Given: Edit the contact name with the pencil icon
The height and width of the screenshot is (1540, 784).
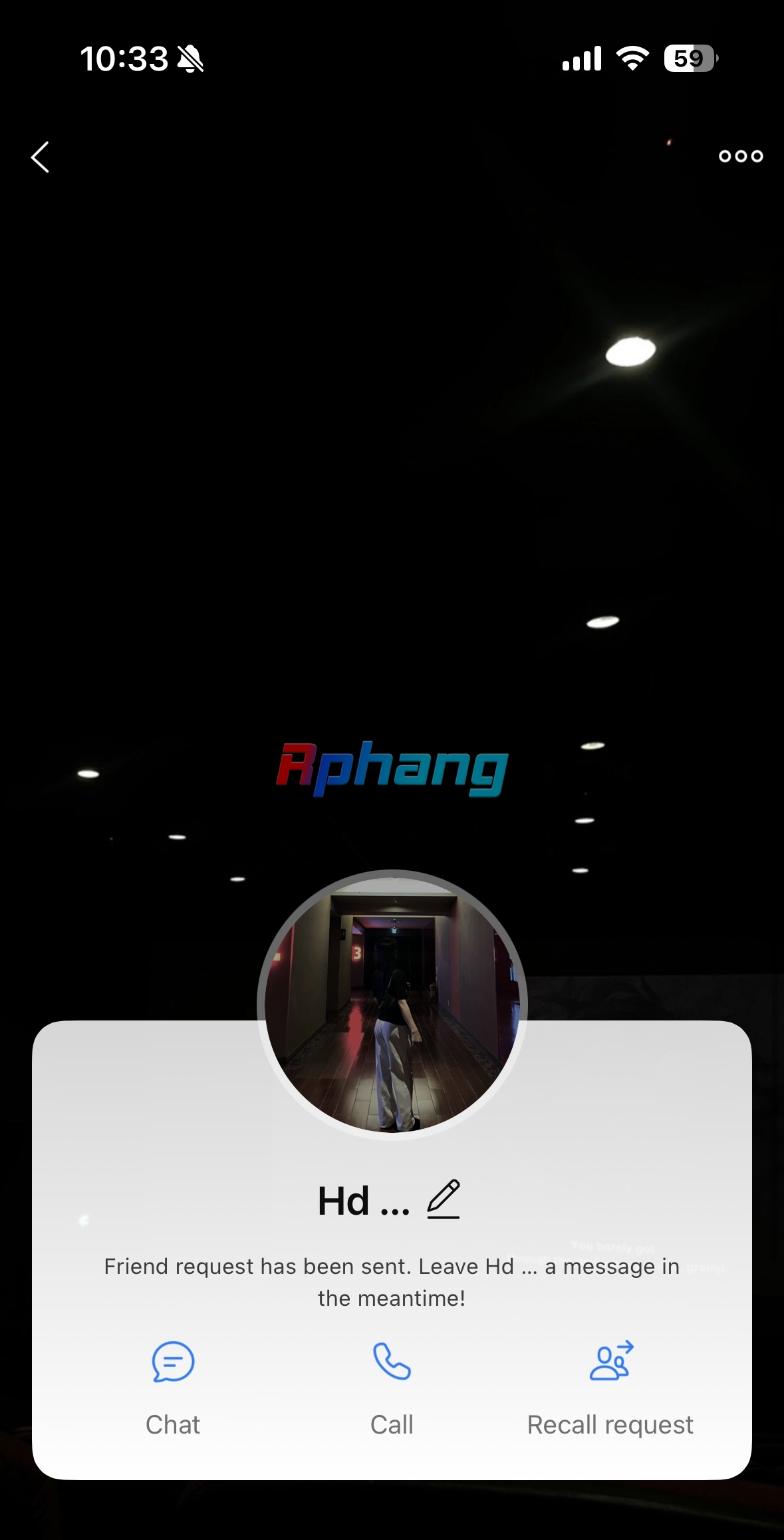Looking at the screenshot, I should tap(444, 1199).
